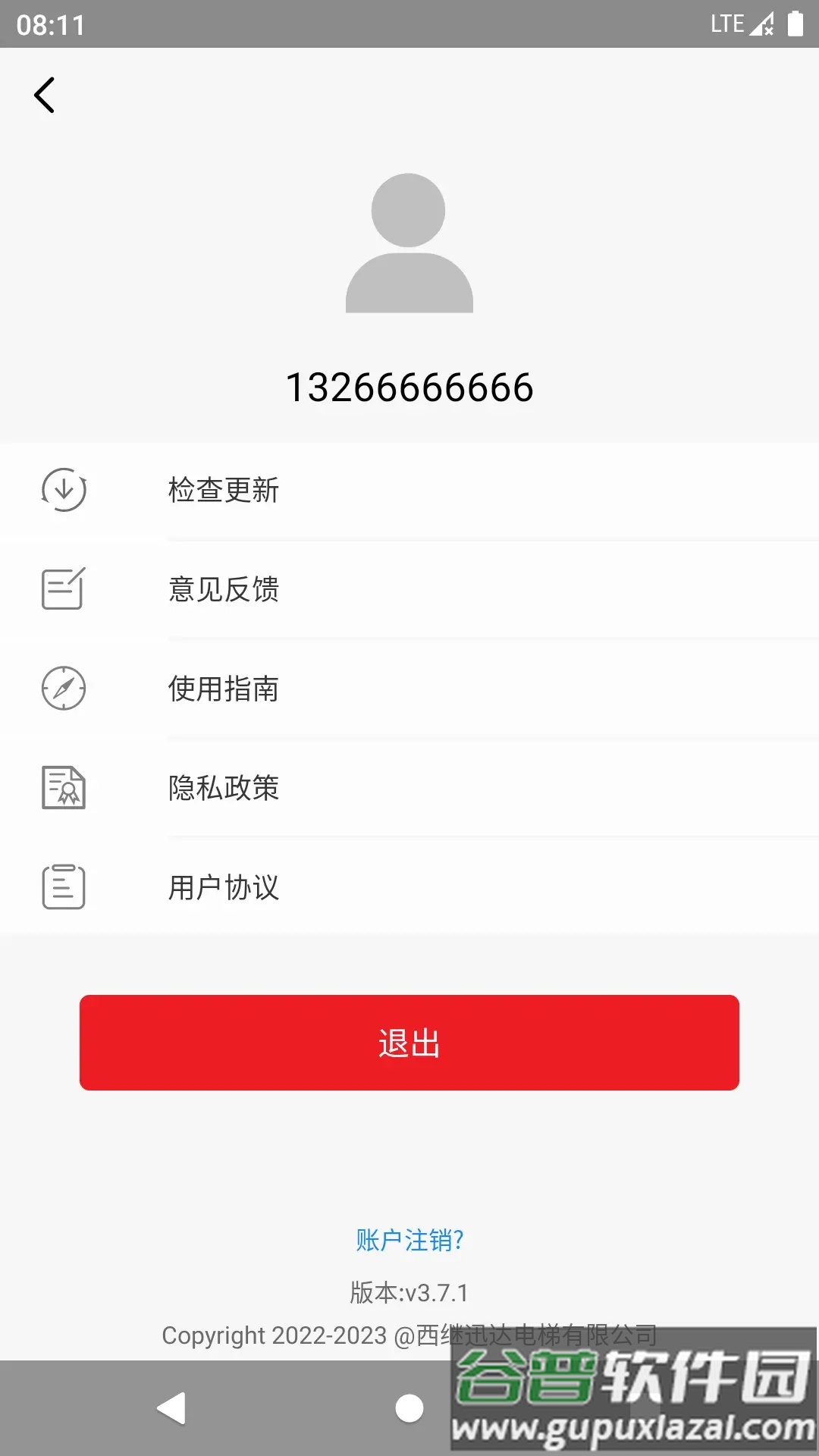Select the clipboard icon next to 用户协议
Viewport: 819px width, 1456px height.
64,884
